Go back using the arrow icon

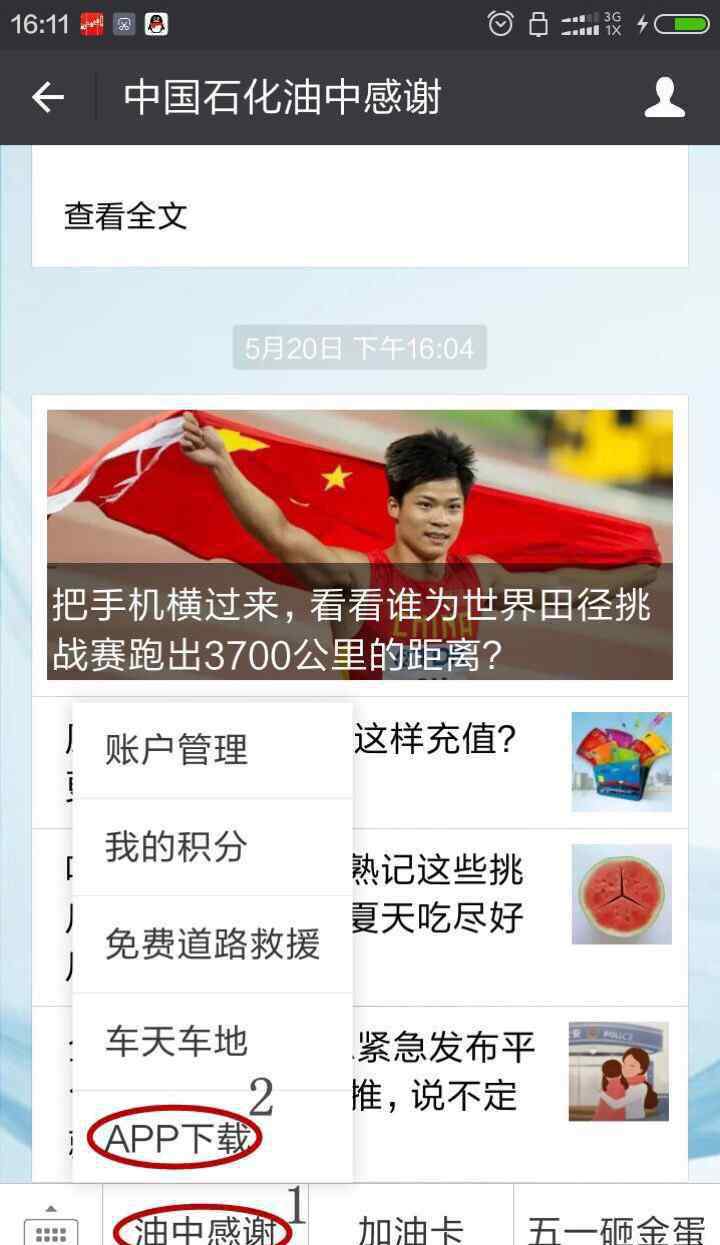[x=47, y=97]
